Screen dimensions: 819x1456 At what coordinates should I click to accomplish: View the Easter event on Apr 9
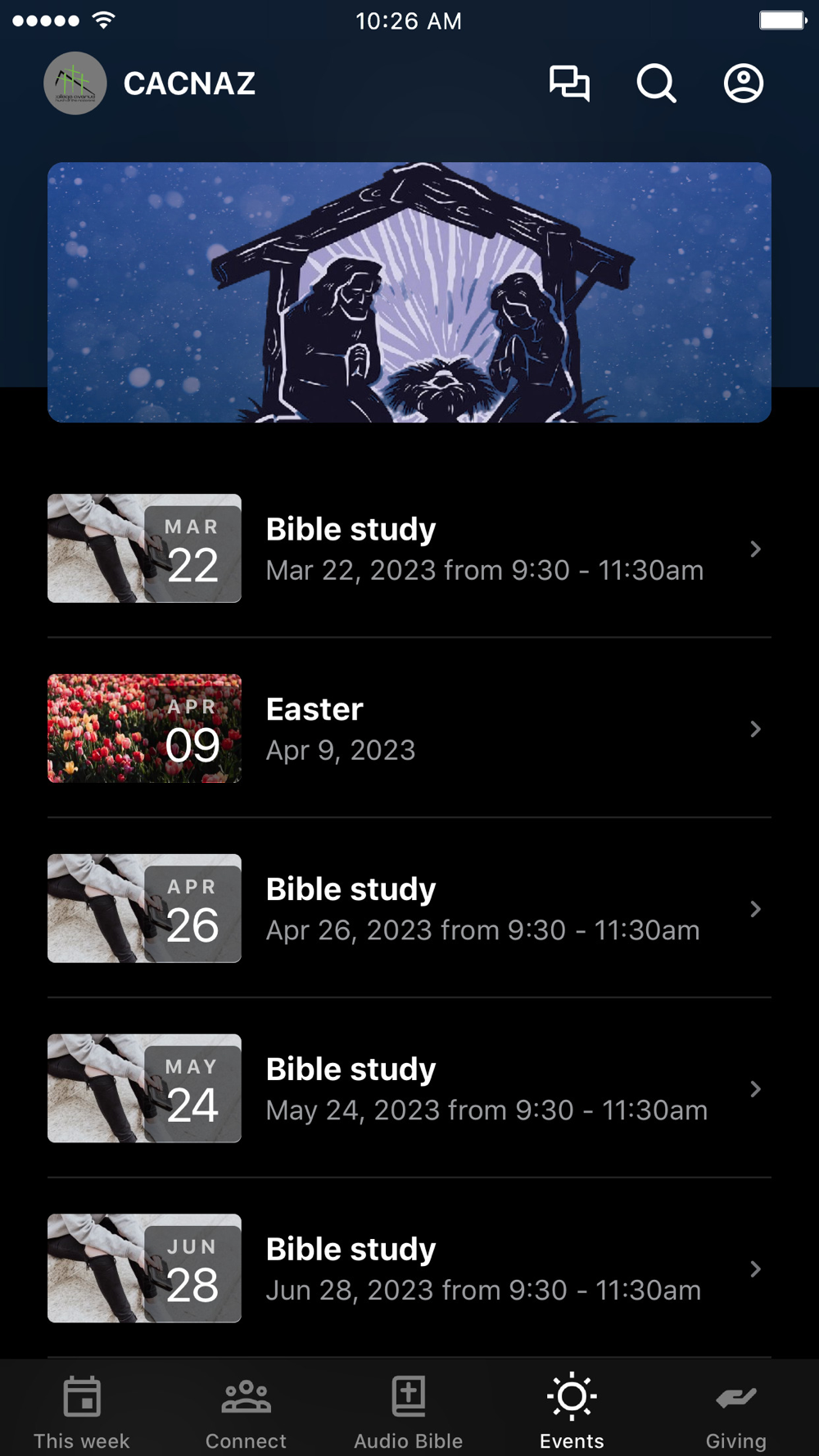pyautogui.click(x=409, y=729)
